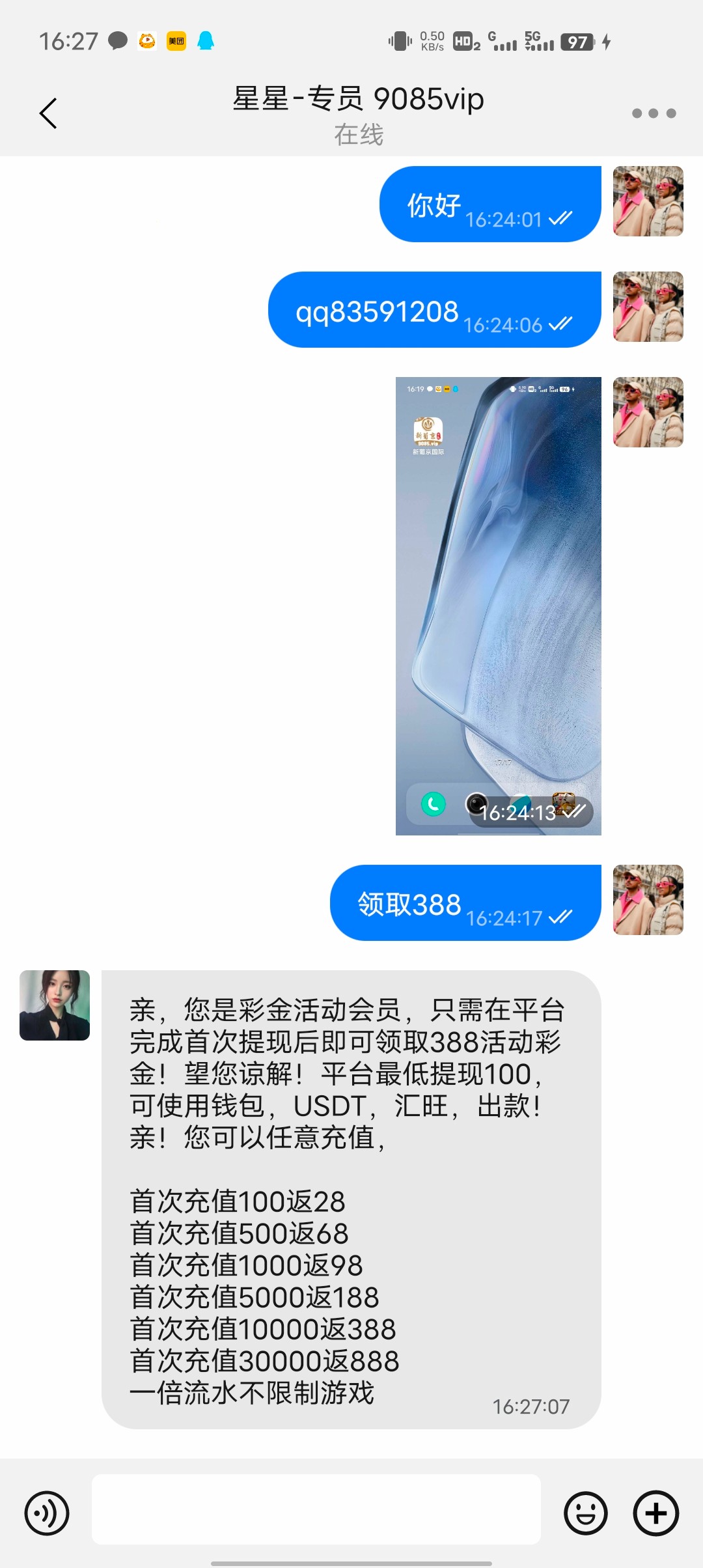This screenshot has width=703, height=1568.
Task: Tap the back arrow to leave the chat
Action: click(x=47, y=112)
